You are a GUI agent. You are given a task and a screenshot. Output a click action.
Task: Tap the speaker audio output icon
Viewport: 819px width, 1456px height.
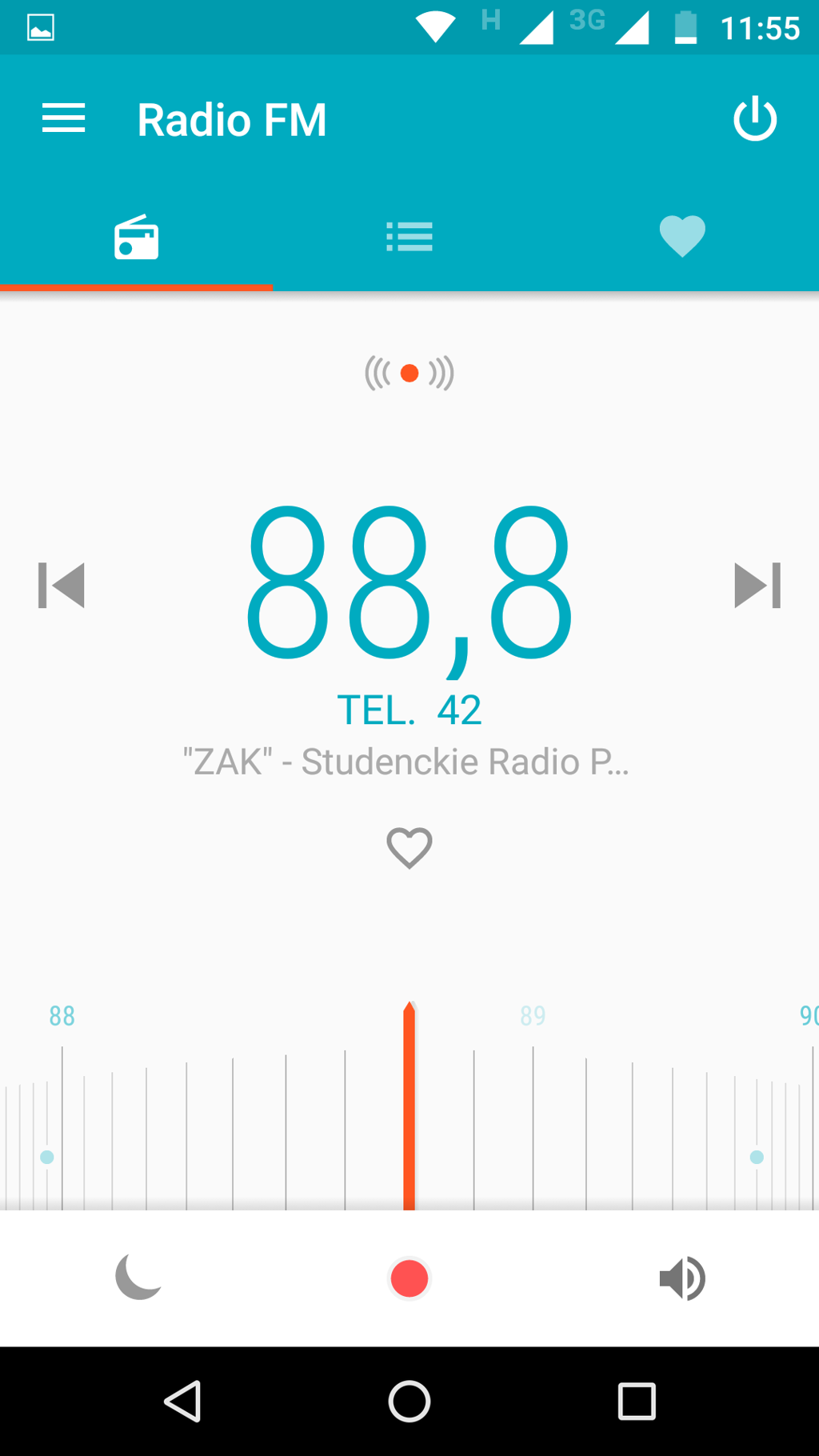681,1278
